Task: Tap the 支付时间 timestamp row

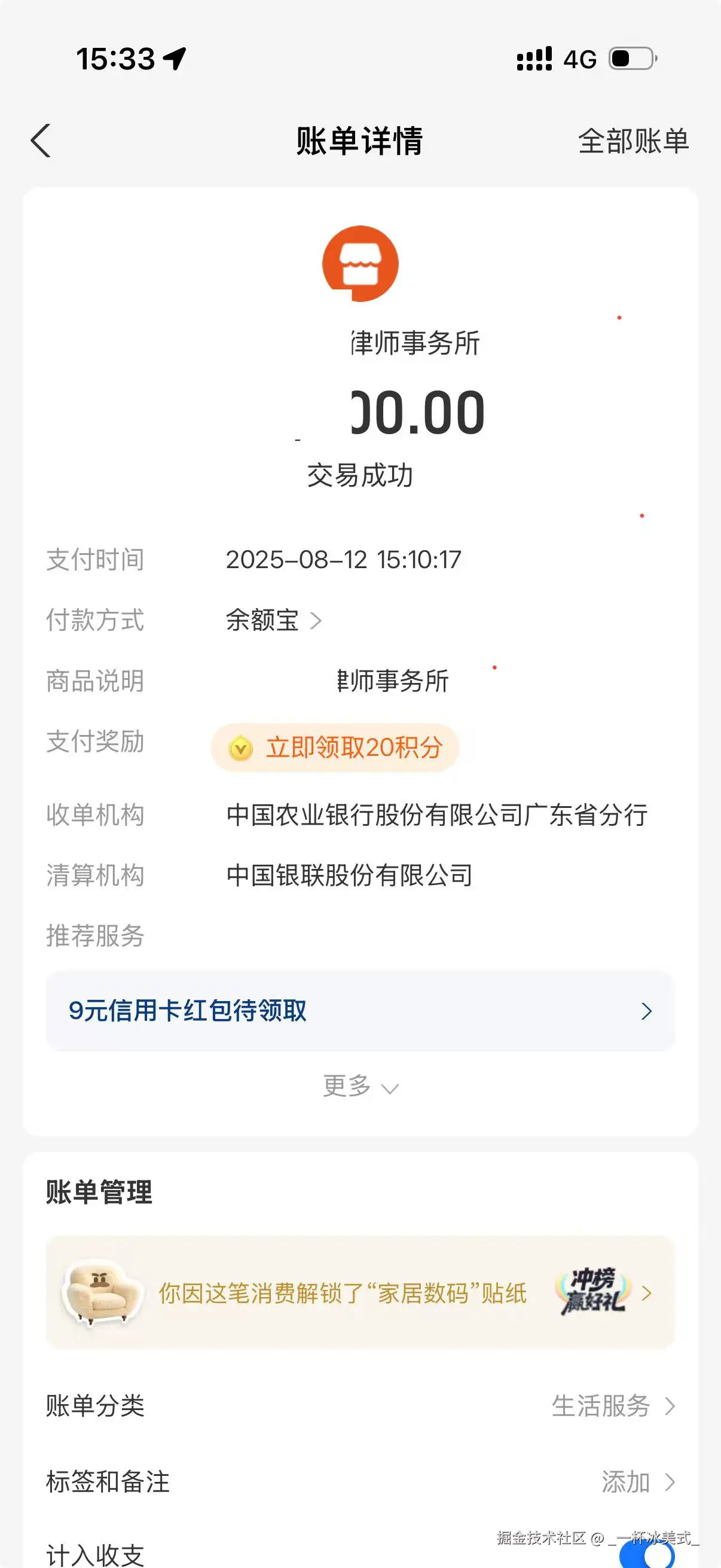Action: 343,559
